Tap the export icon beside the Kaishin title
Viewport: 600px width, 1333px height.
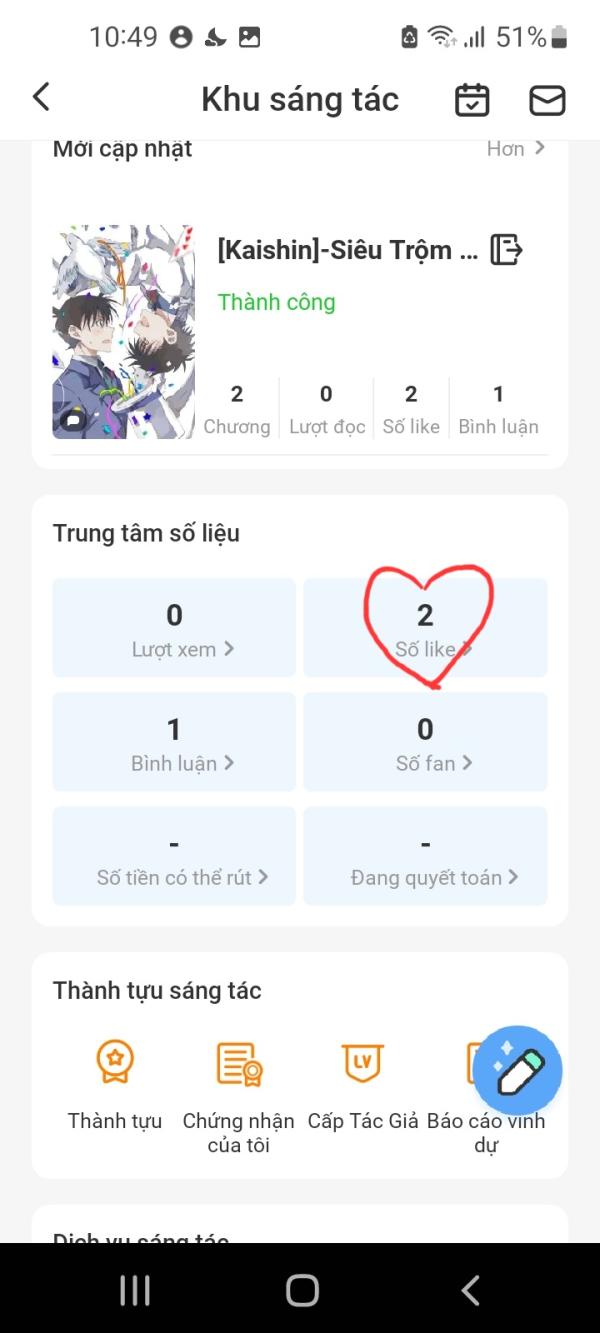(x=507, y=249)
